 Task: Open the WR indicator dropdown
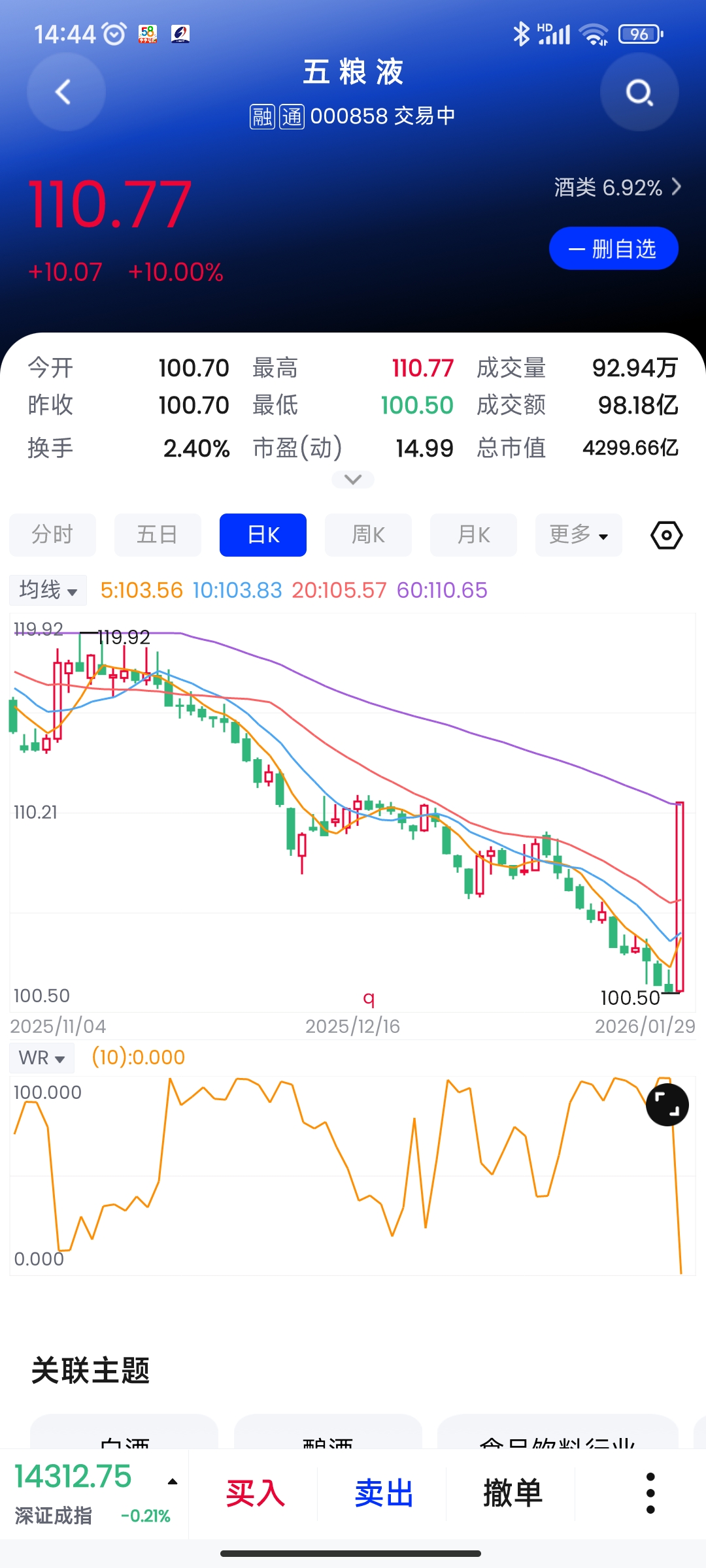click(x=42, y=1058)
